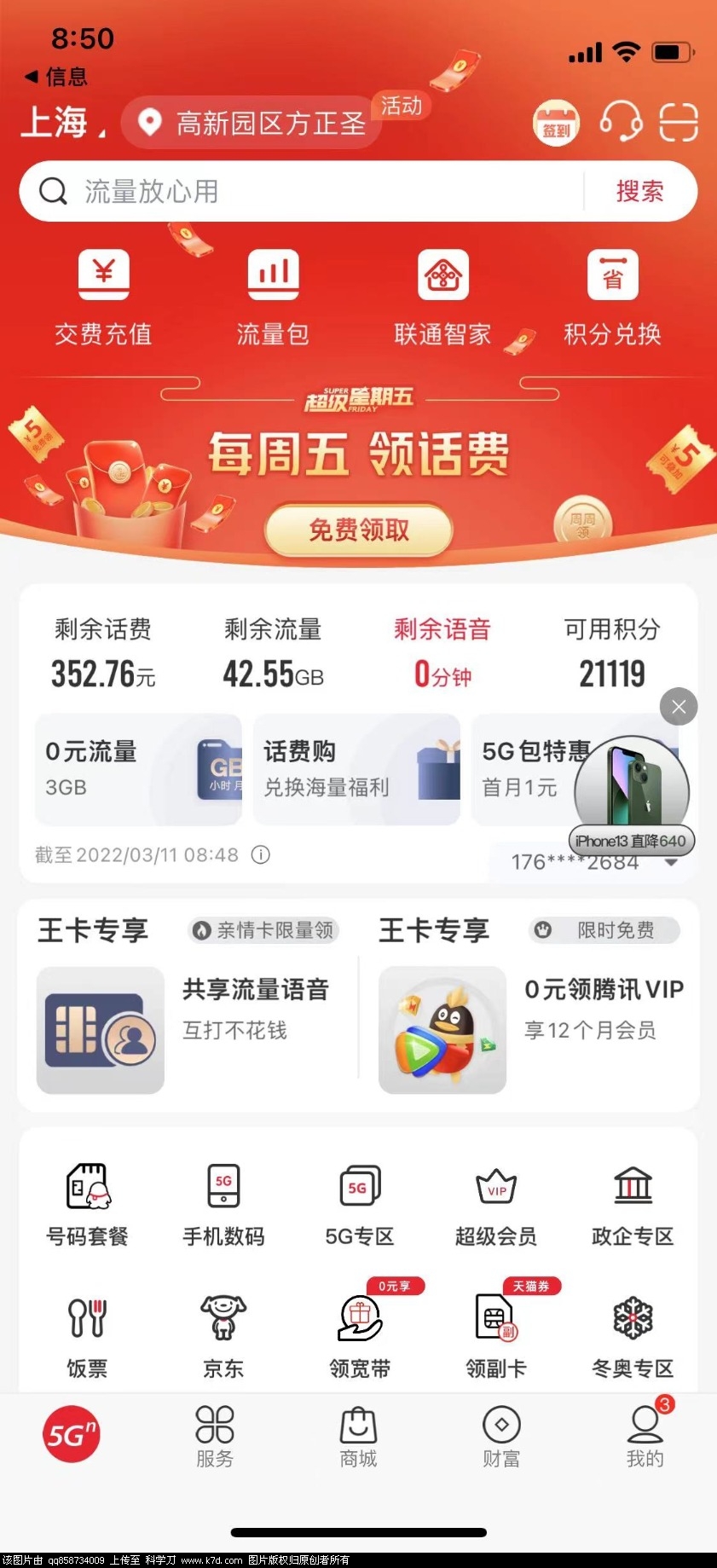717x1568 pixels.
Task: Switch to the 我的 tab
Action: [645, 1437]
